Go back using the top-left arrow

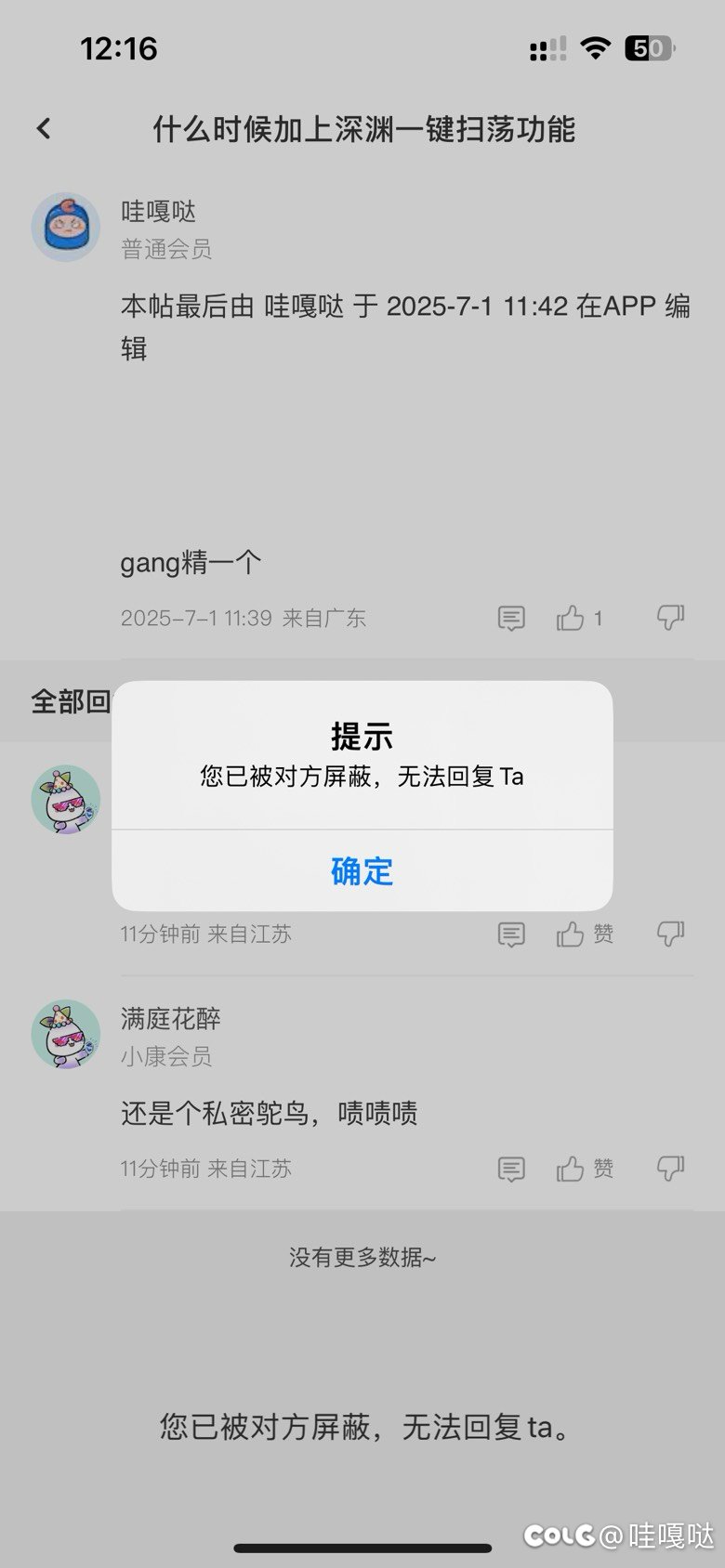(x=44, y=128)
